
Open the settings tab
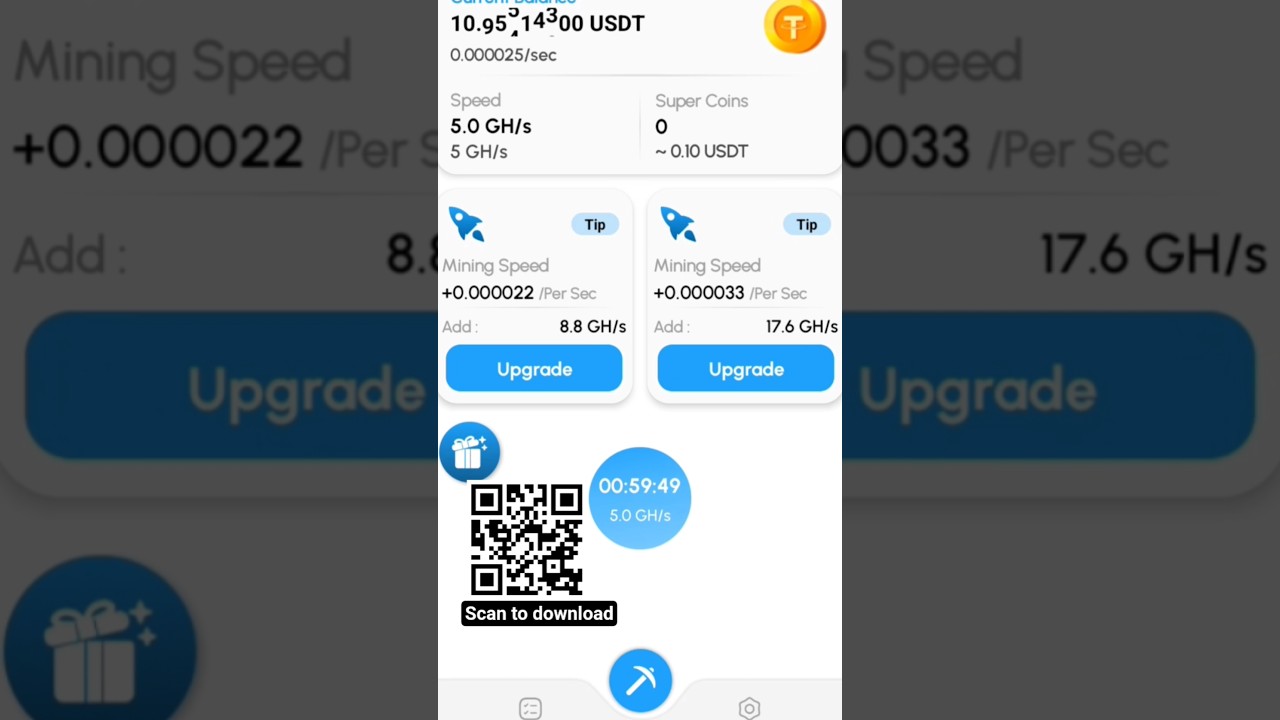749,708
